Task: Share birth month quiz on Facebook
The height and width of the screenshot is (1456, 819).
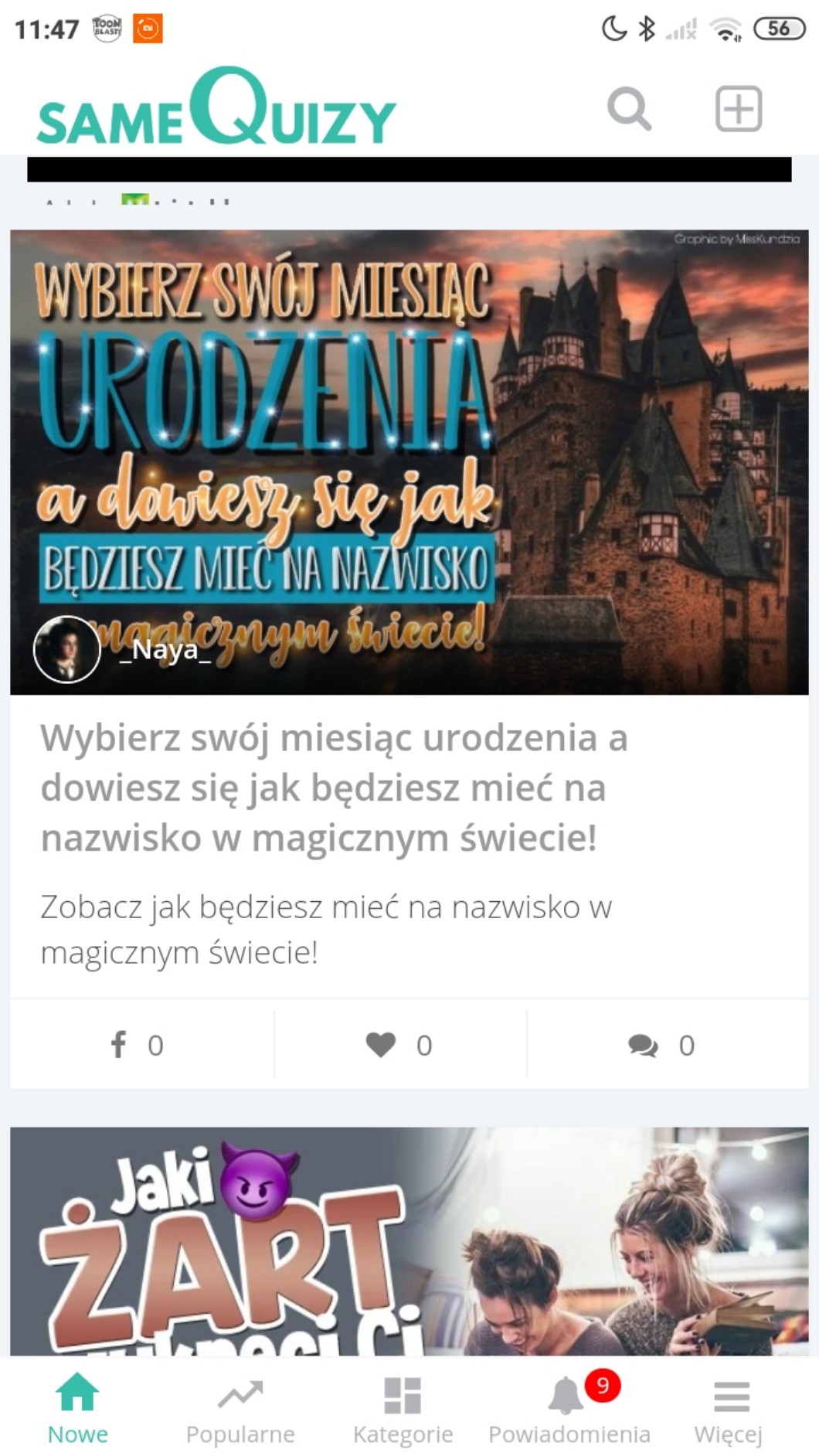Action: tap(138, 1045)
